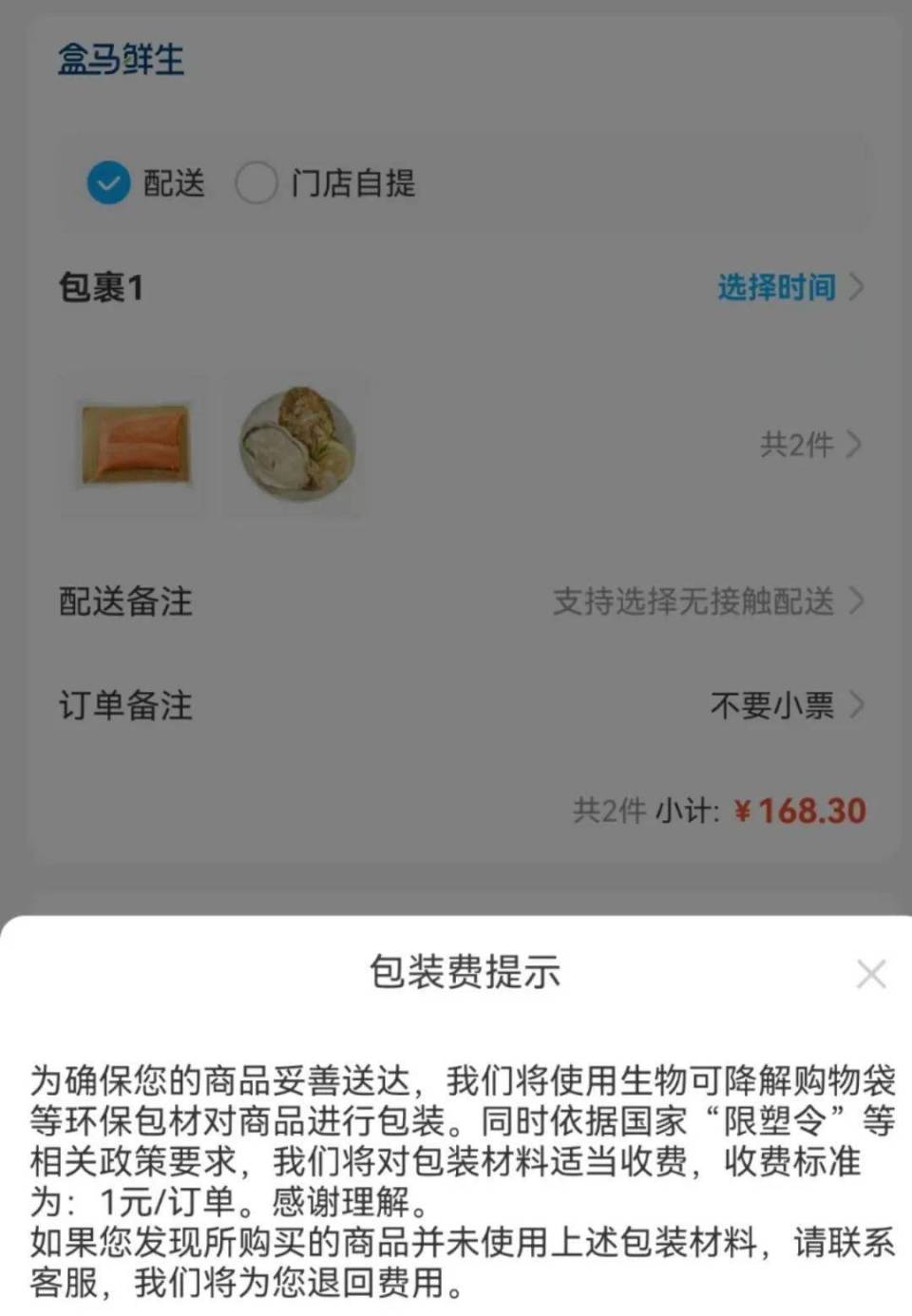Close the 包装费提示 popup with the X
Viewport: 912px width, 1316px height.
(871, 973)
